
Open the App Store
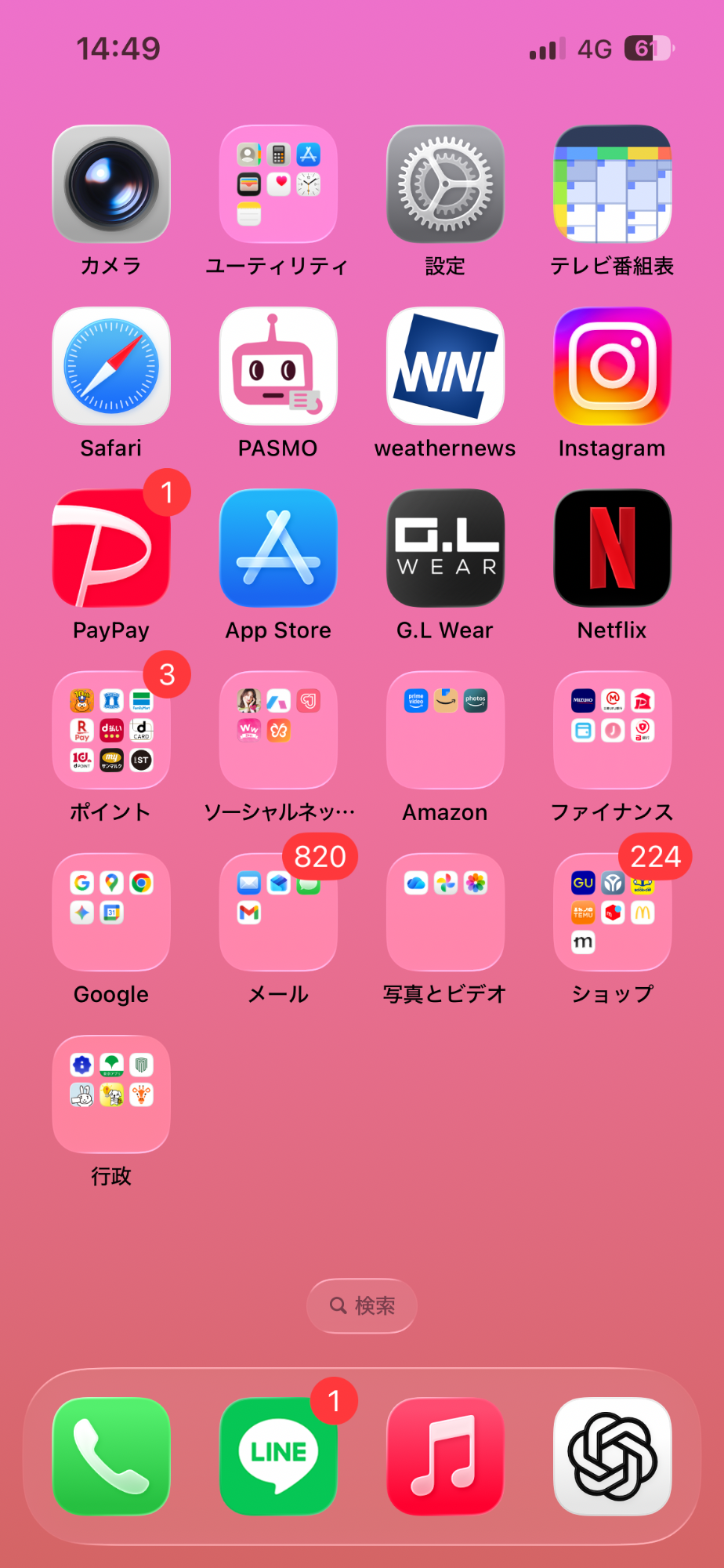(278, 548)
